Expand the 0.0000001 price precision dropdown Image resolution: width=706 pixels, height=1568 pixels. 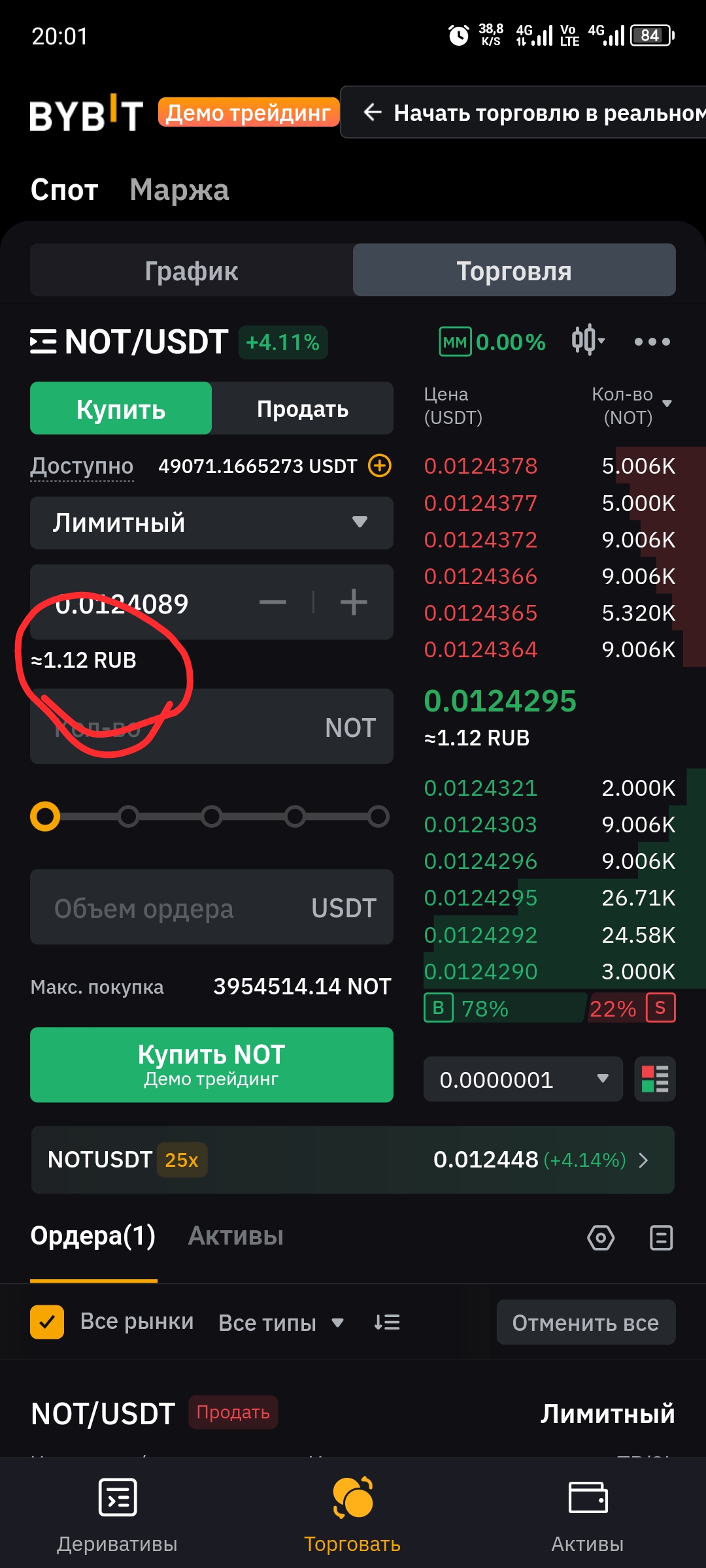523,1079
